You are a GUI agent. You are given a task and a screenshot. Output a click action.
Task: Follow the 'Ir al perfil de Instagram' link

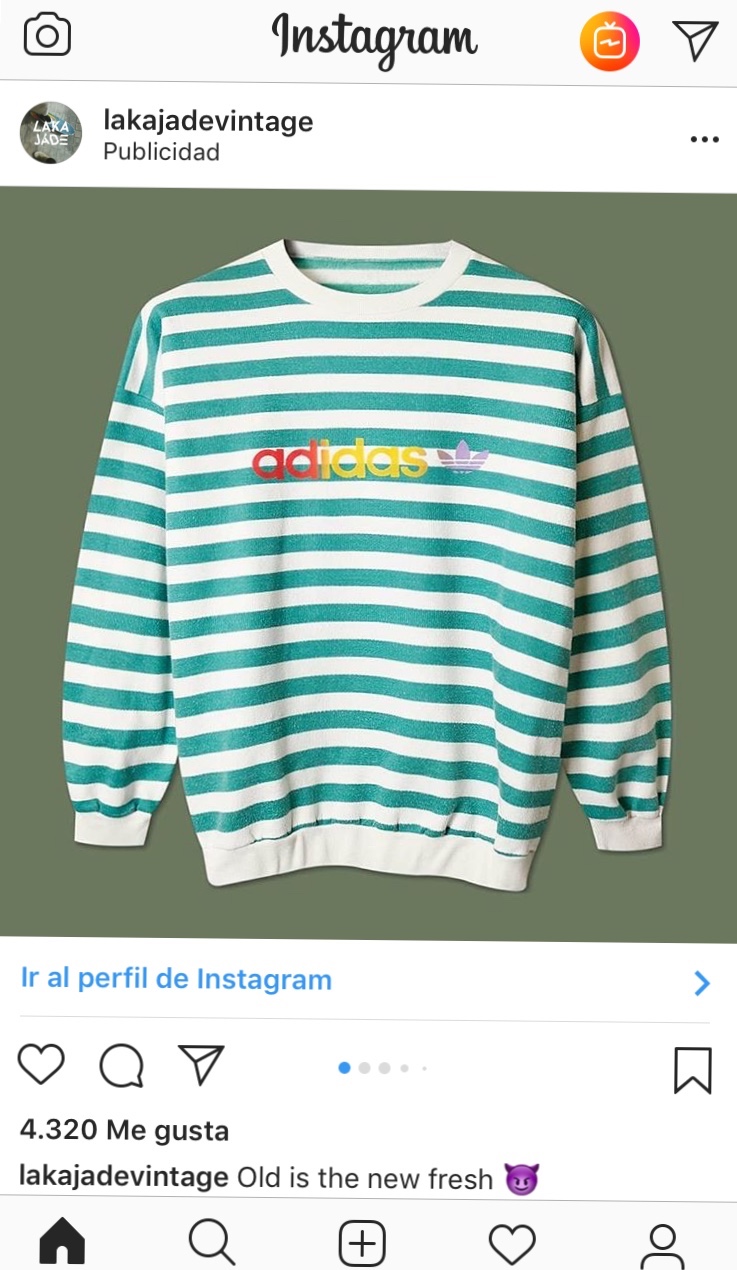click(x=175, y=980)
